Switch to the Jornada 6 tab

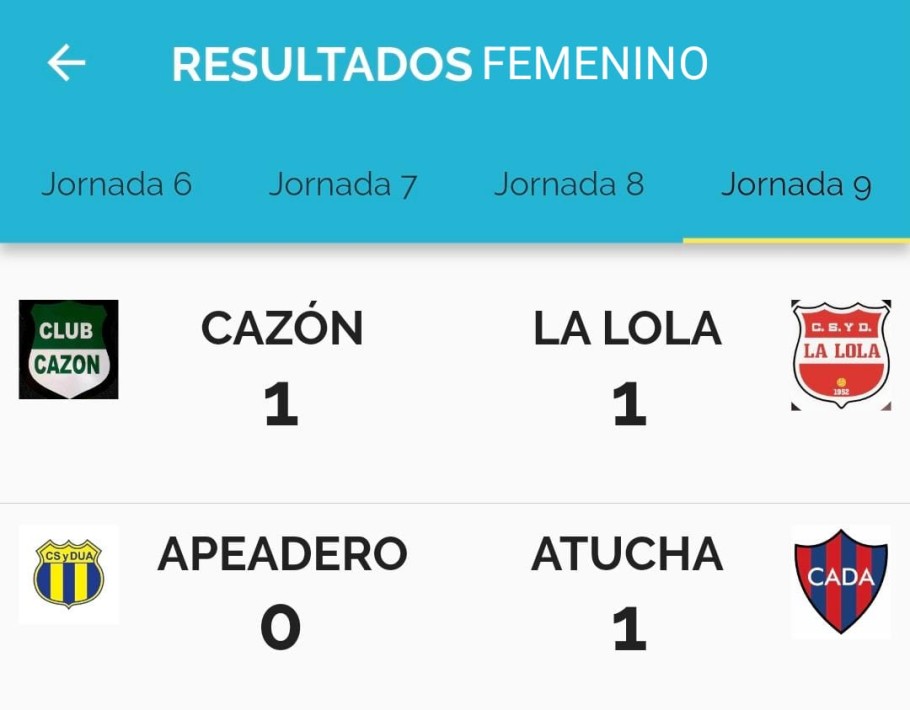click(x=116, y=185)
